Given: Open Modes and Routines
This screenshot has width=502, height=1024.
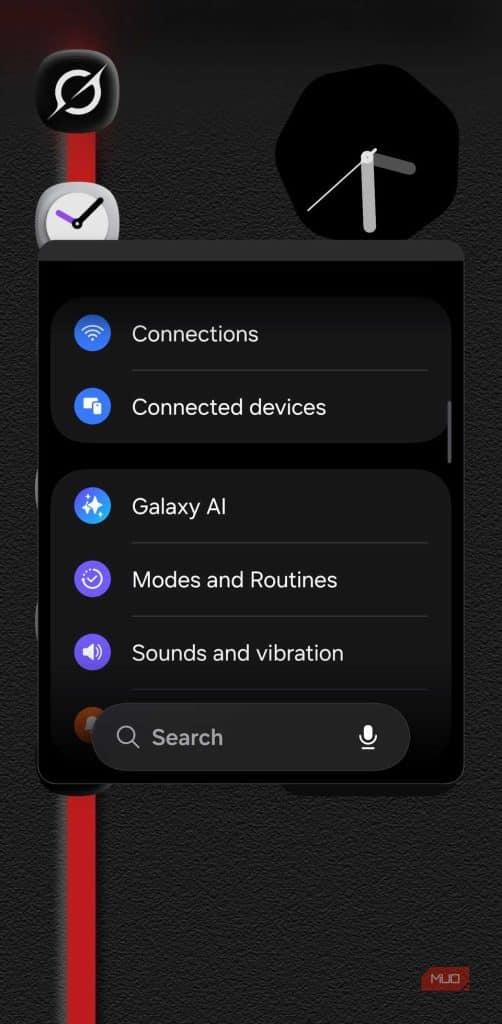Looking at the screenshot, I should click(x=251, y=579).
